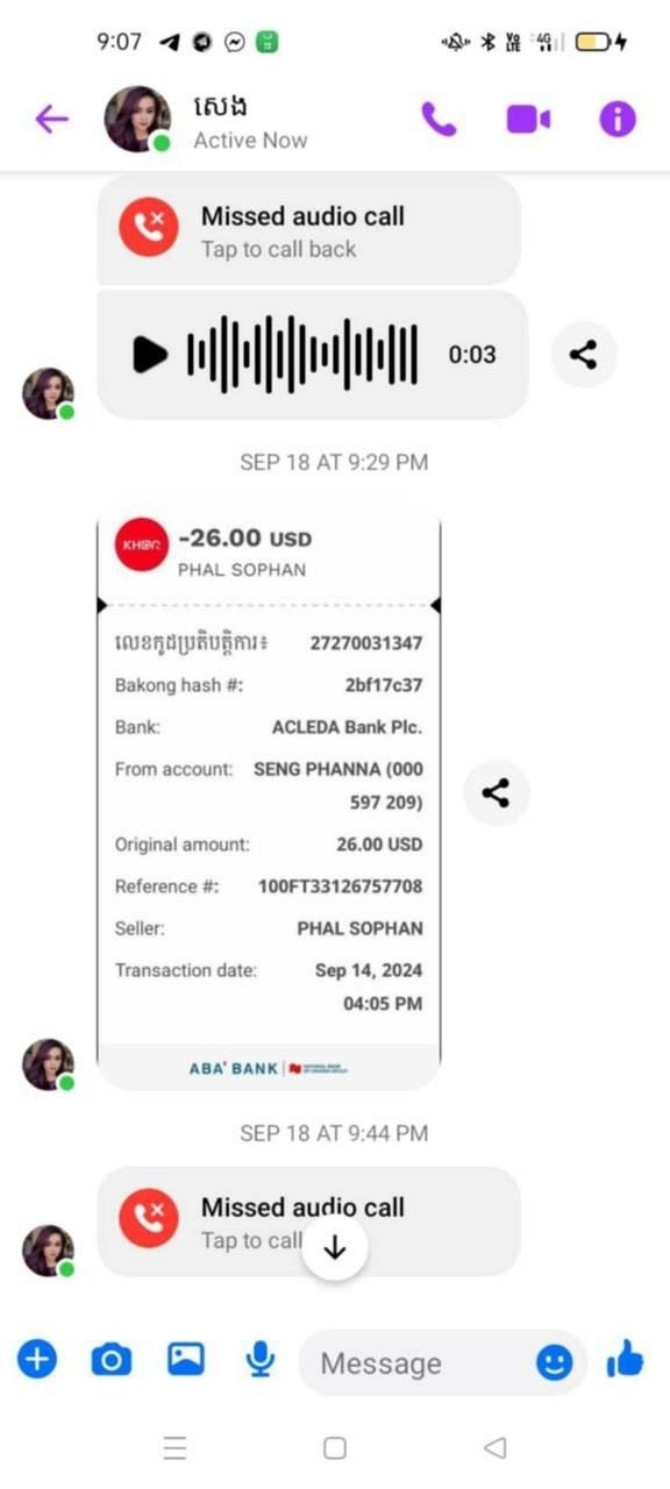The width and height of the screenshot is (670, 1489).
Task: Start an audio call
Action: [438, 120]
